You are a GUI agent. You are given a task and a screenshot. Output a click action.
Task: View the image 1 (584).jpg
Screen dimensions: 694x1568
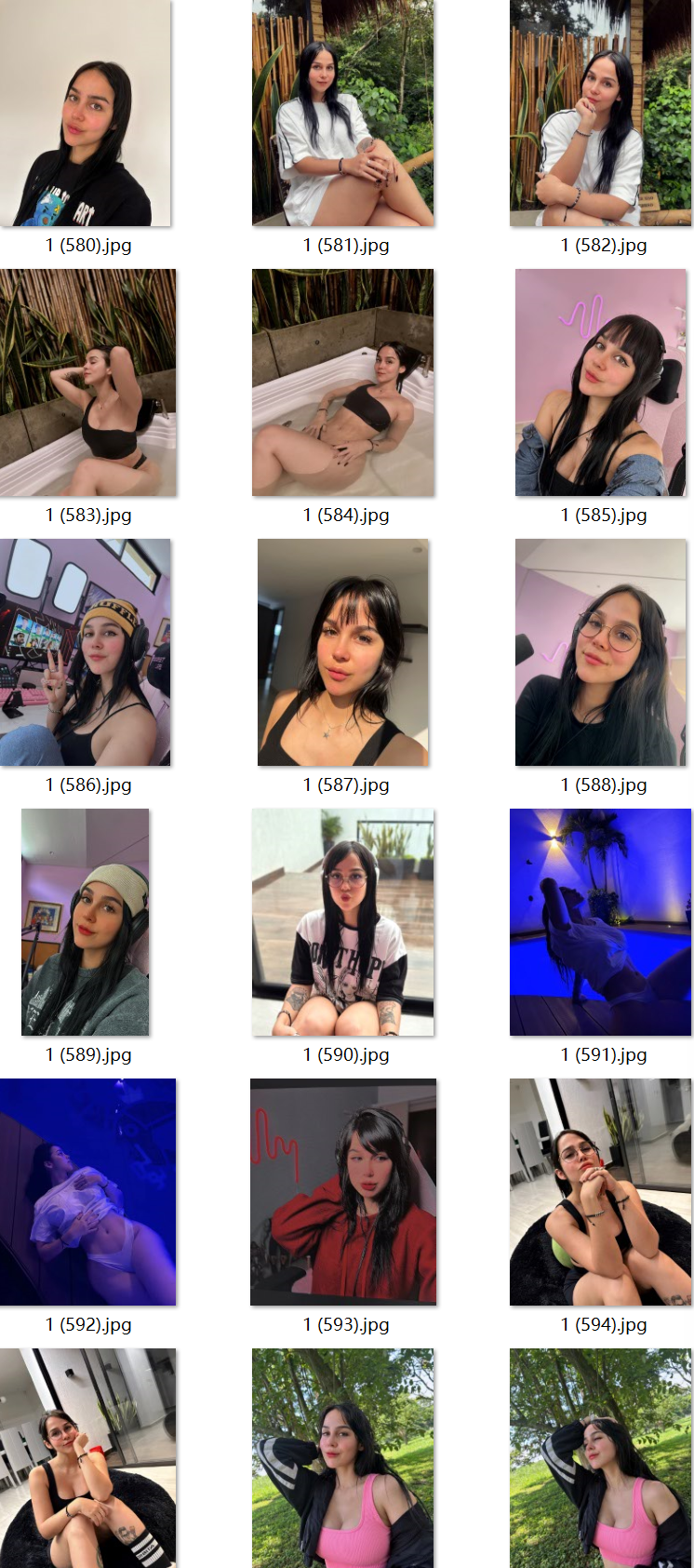[x=342, y=382]
